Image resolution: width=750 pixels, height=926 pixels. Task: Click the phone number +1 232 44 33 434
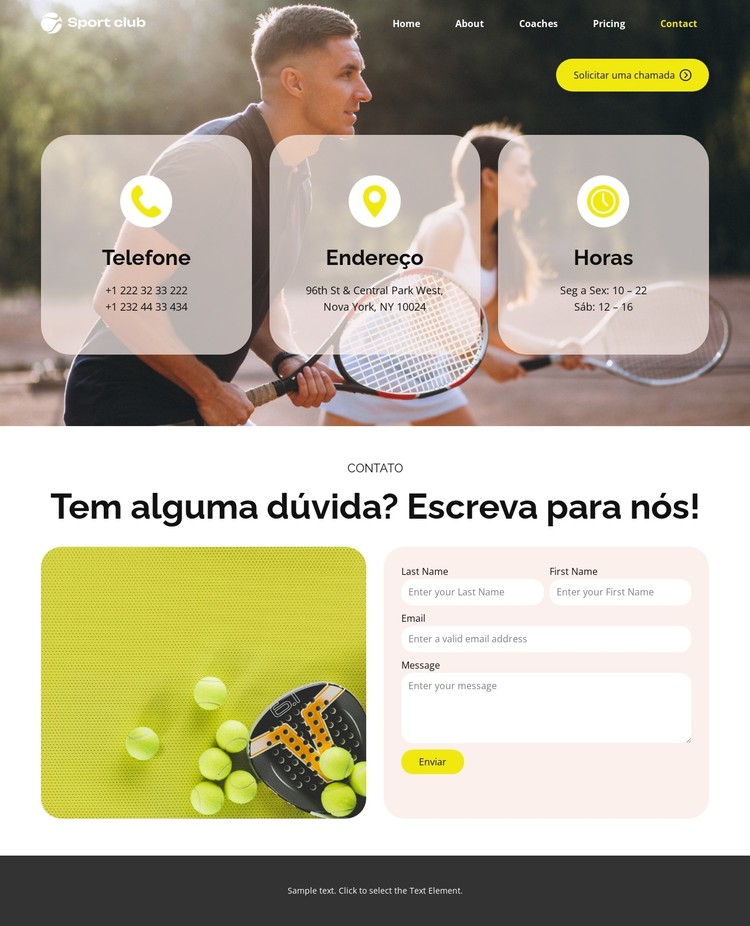(x=146, y=307)
